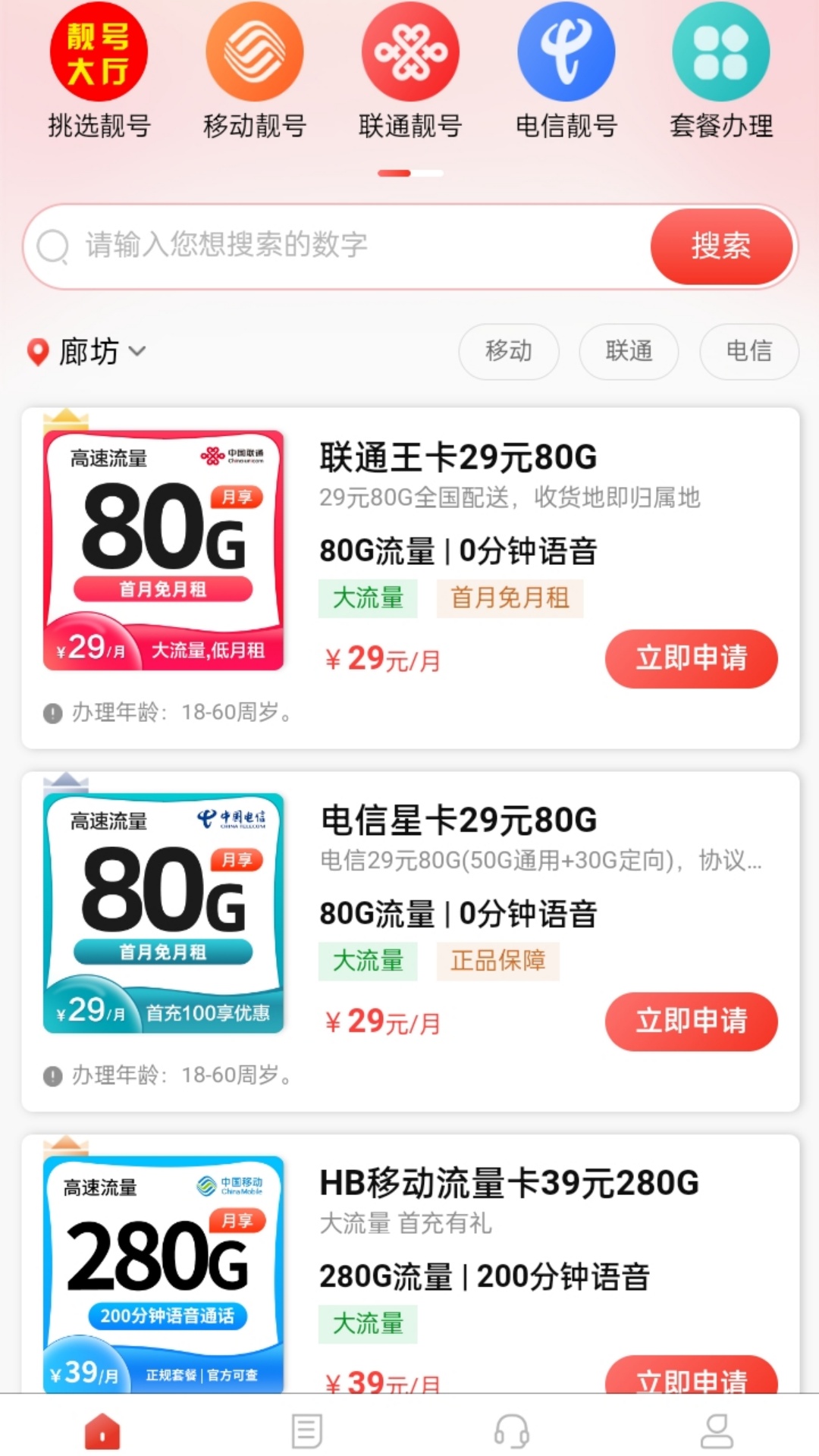View 联通王卡29元80G card details

point(458,458)
